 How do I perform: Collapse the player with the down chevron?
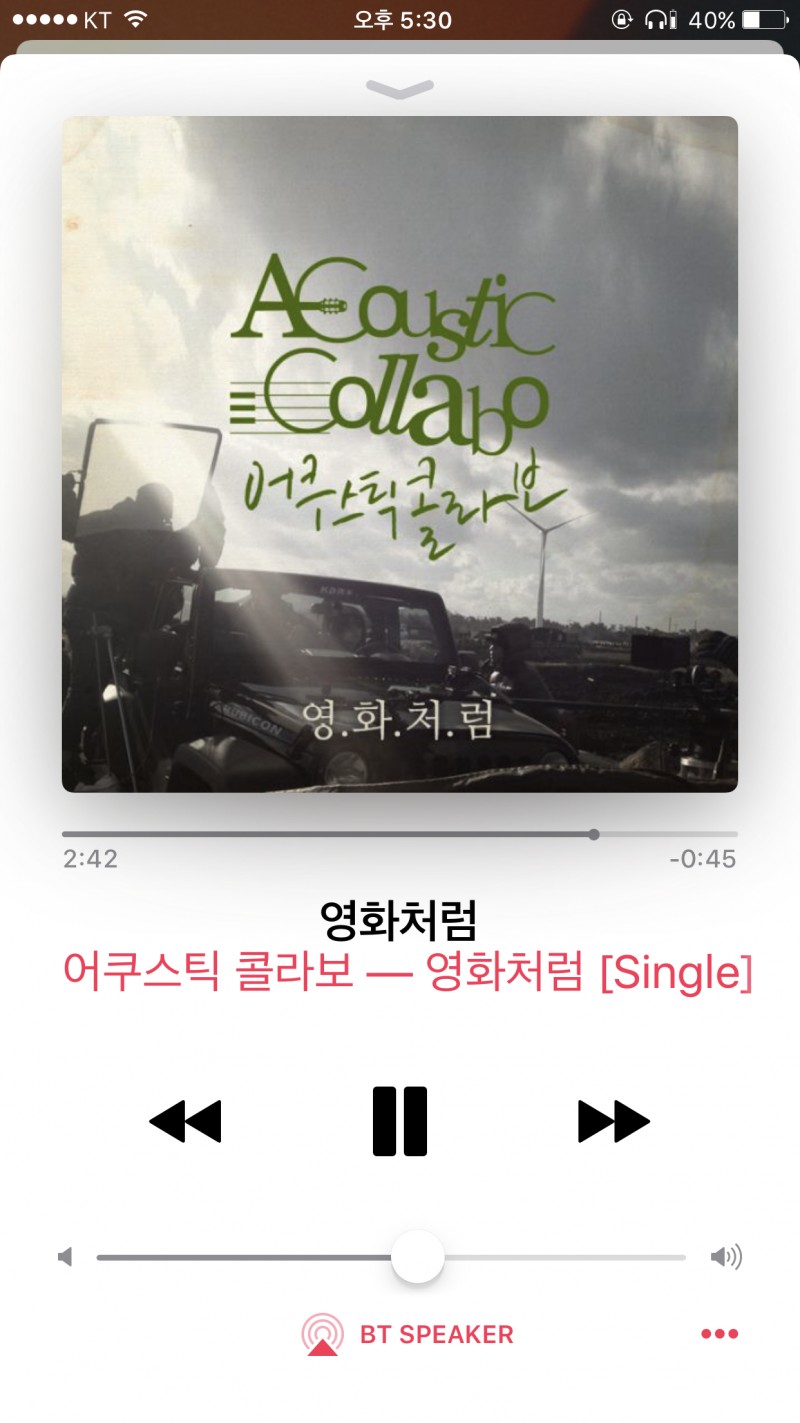(x=400, y=90)
